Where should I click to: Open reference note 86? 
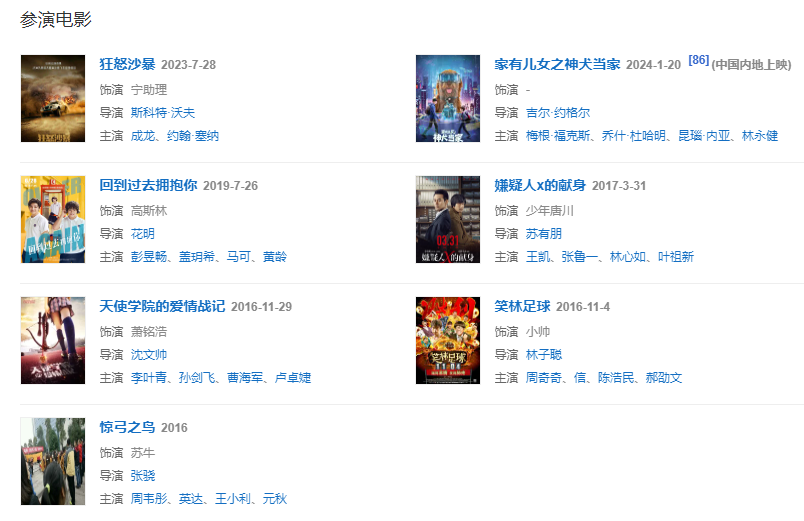pyautogui.click(x=698, y=60)
